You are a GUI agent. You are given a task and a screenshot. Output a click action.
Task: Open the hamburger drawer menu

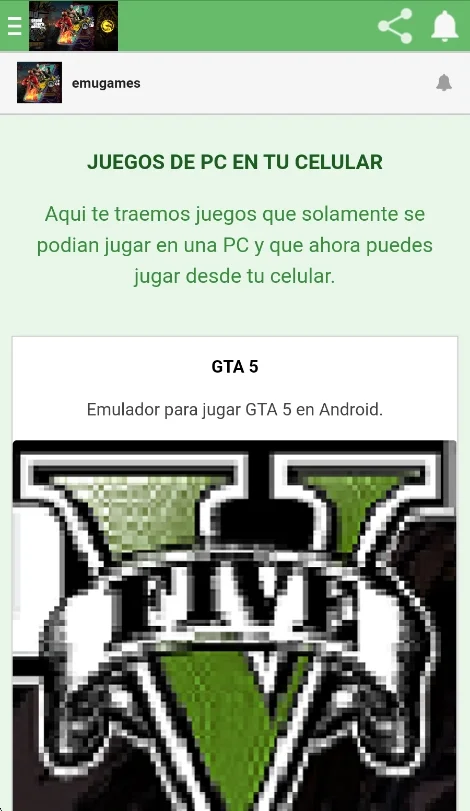coord(14,26)
